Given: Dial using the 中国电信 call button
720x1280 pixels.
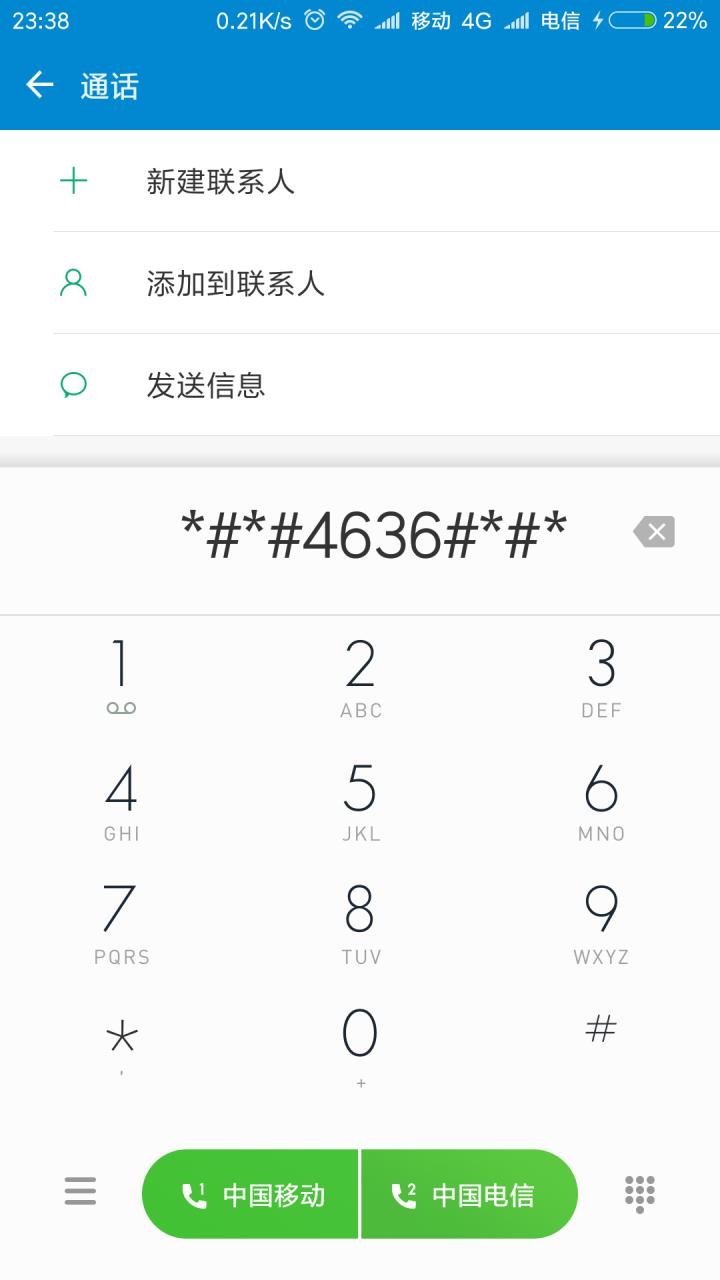Looking at the screenshot, I should (468, 1192).
